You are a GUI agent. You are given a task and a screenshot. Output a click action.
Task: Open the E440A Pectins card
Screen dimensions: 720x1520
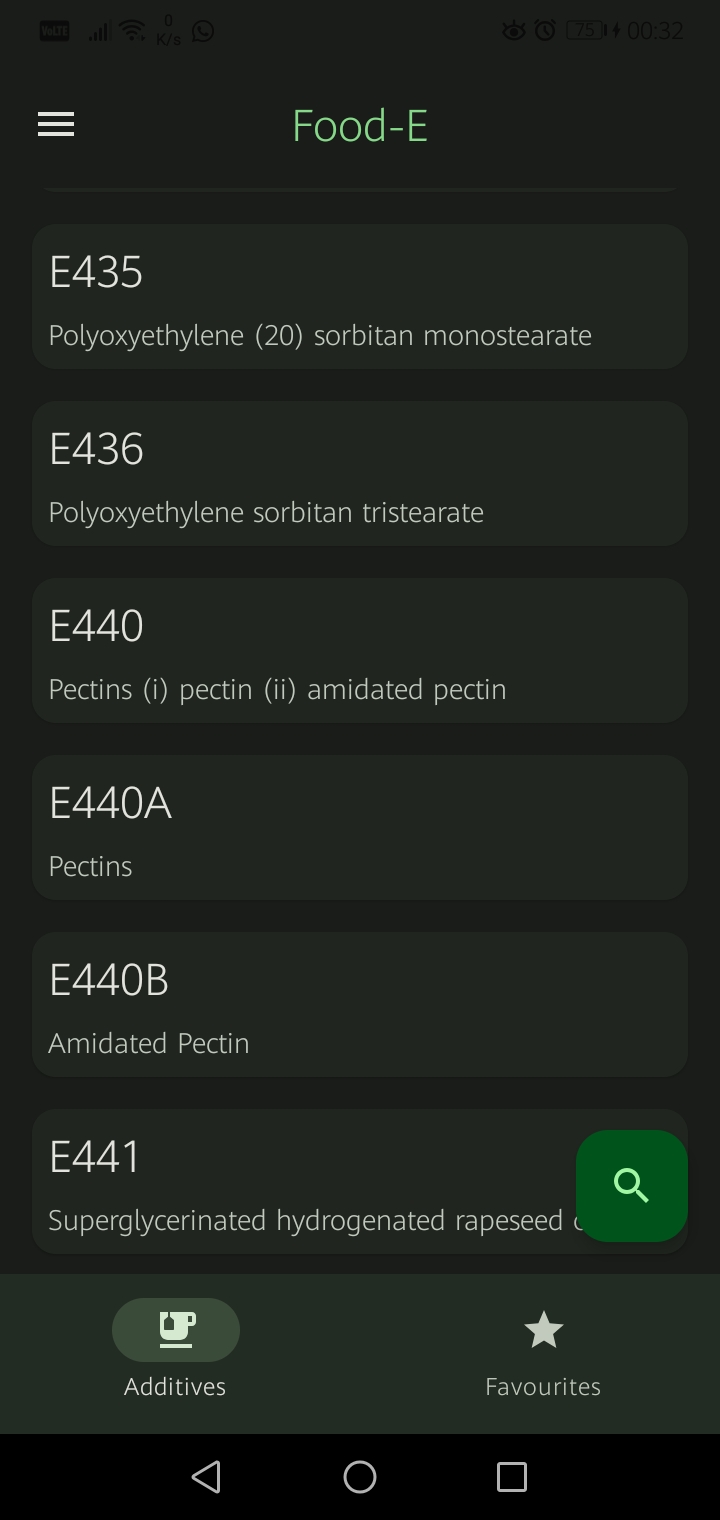[360, 828]
